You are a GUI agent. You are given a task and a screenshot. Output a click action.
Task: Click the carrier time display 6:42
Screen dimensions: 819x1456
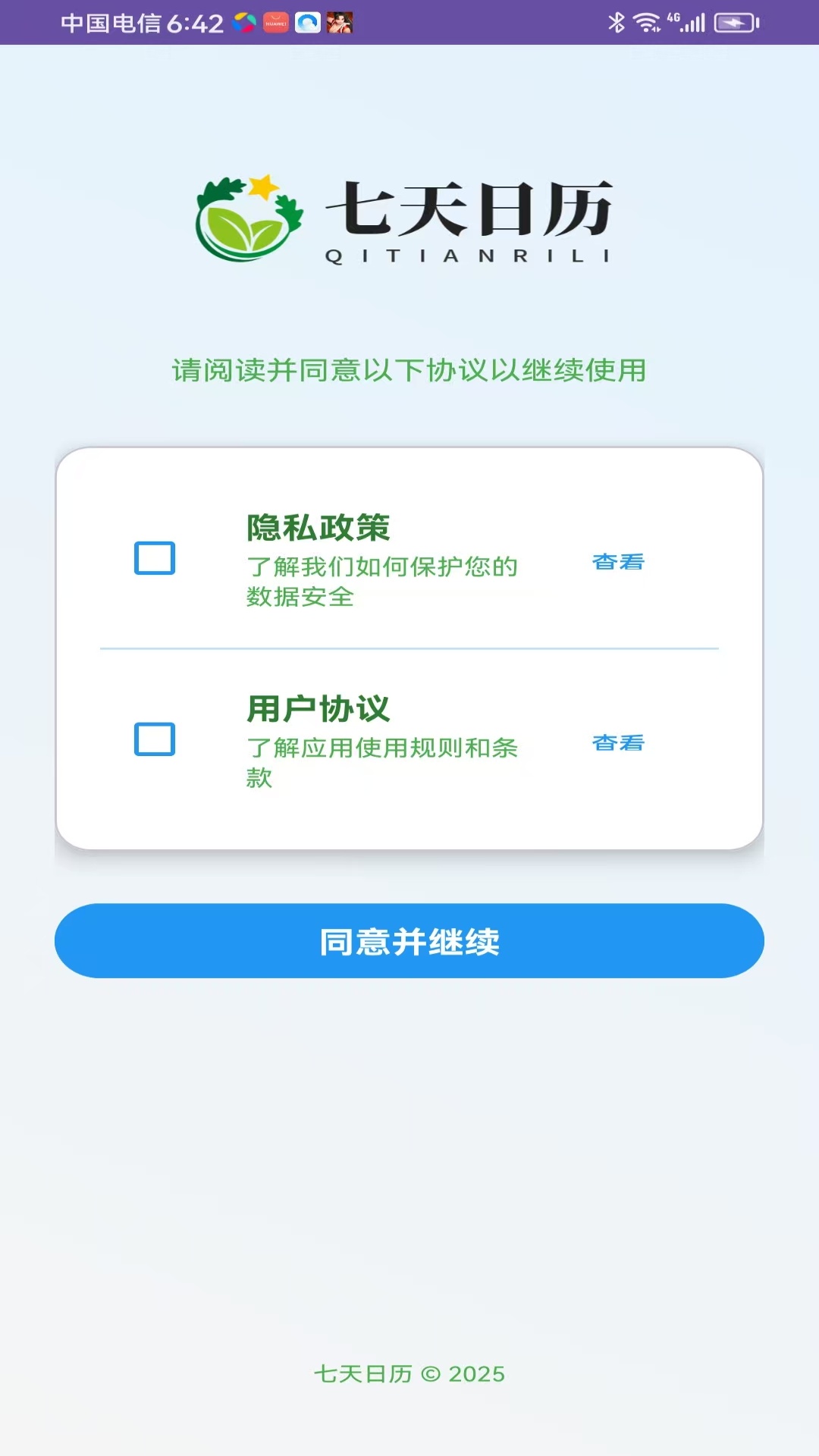pos(140,24)
